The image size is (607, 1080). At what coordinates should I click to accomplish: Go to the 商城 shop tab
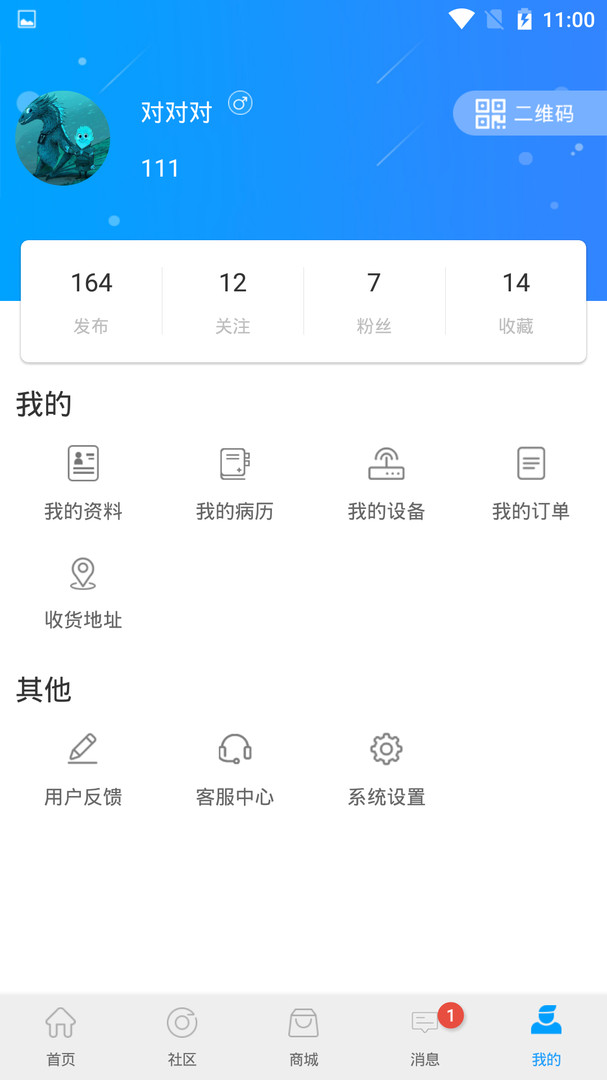click(303, 1036)
